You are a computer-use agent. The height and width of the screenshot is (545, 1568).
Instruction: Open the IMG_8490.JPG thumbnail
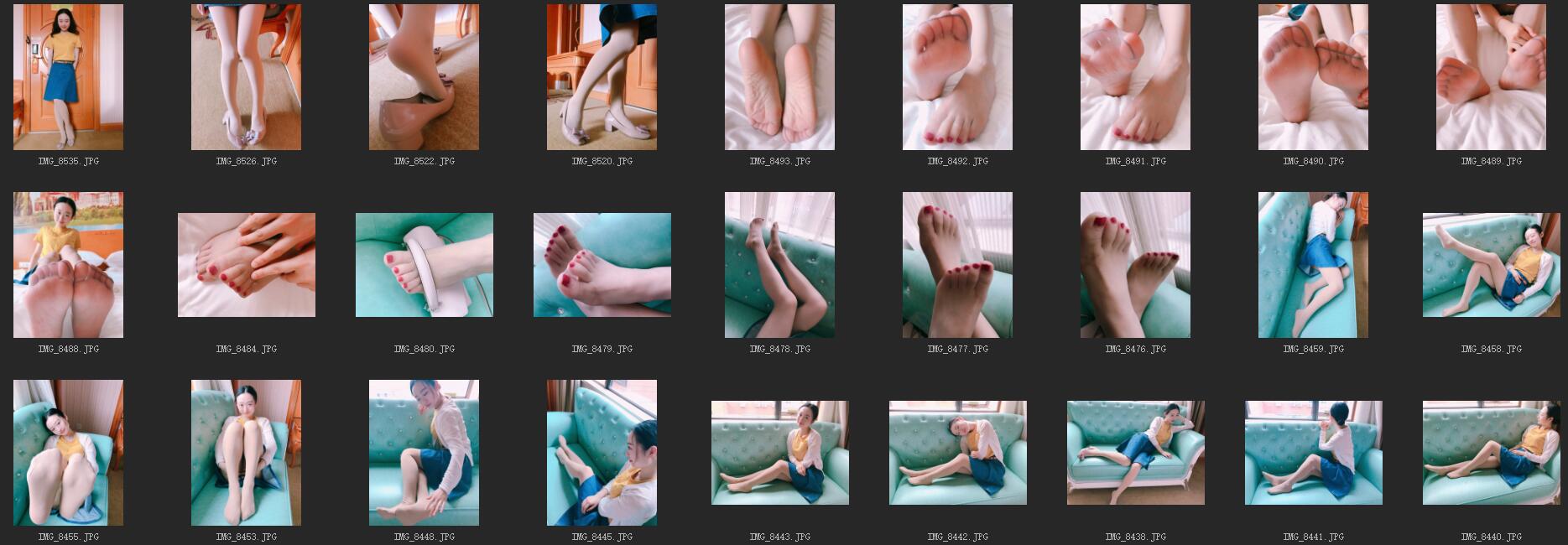[1313, 77]
